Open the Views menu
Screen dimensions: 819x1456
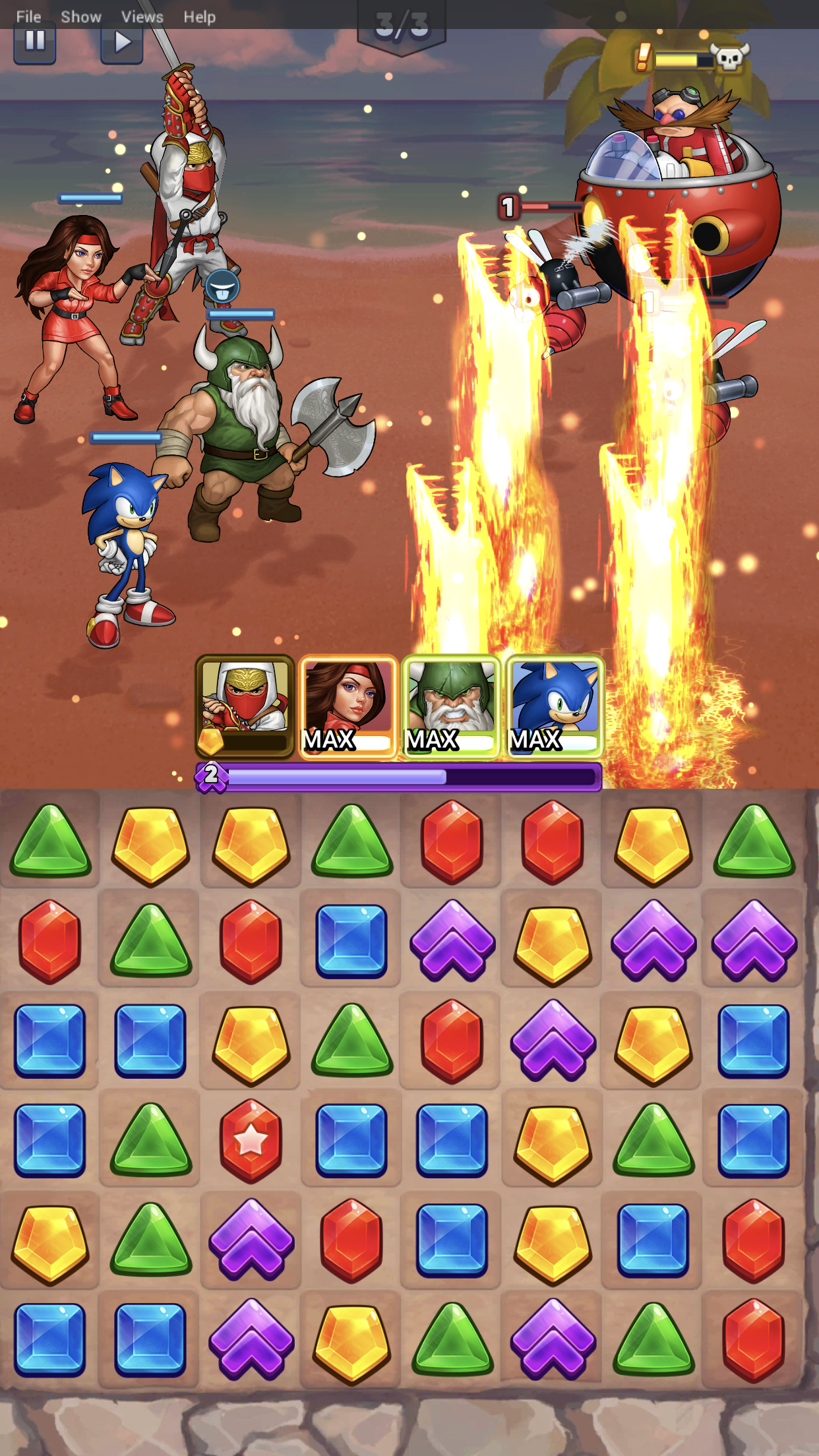coord(142,16)
